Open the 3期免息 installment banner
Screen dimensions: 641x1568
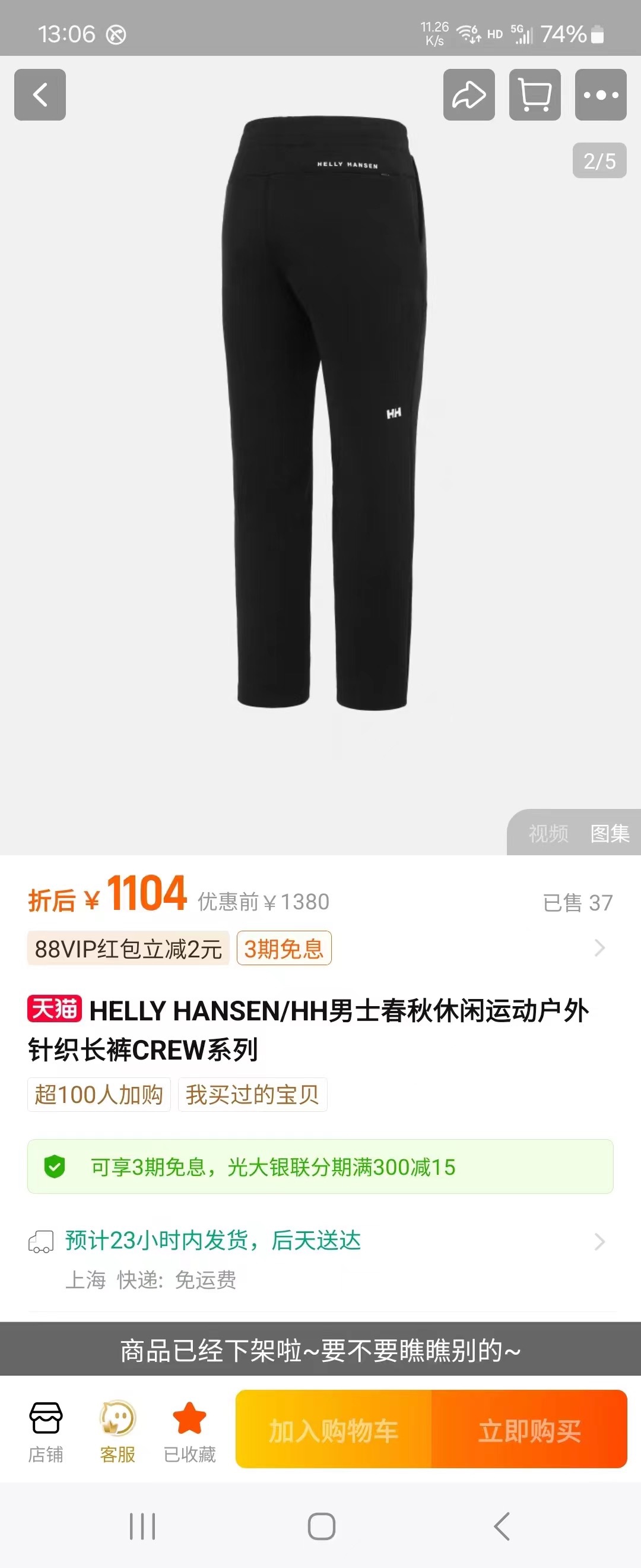320,1166
